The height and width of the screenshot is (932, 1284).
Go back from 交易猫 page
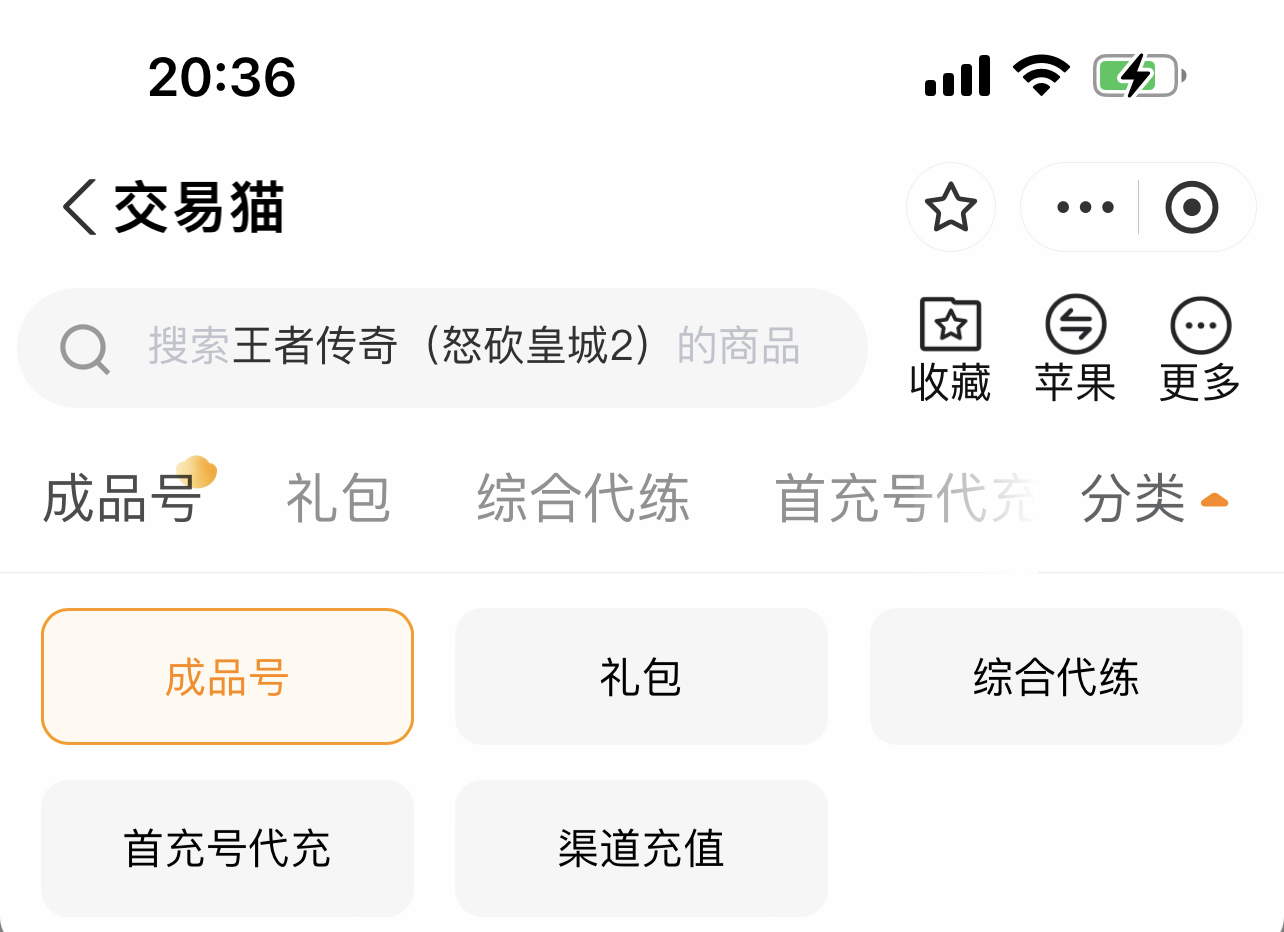tap(80, 208)
